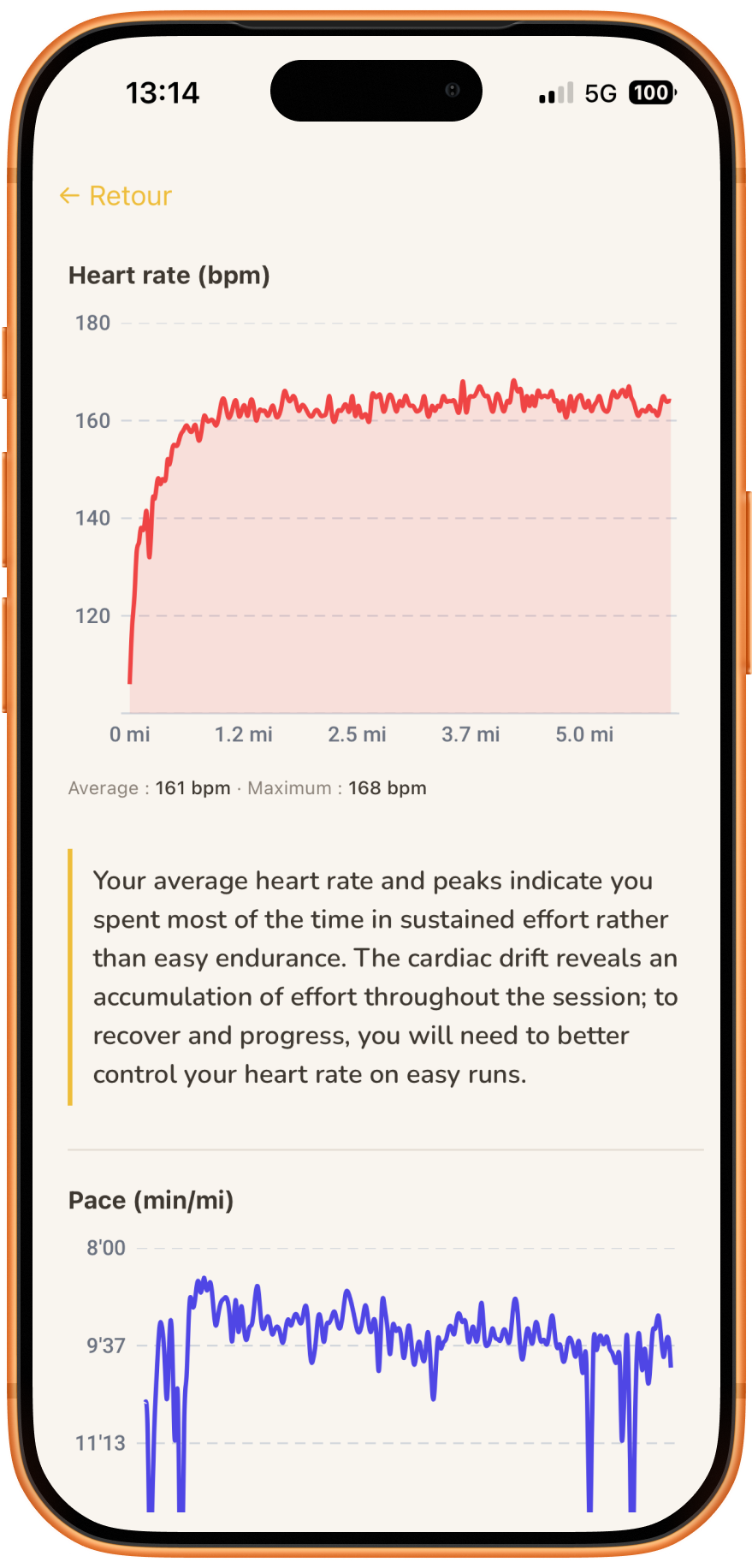Tap the battery level indicator
This screenshot has height=1568, width=752.
tap(651, 92)
